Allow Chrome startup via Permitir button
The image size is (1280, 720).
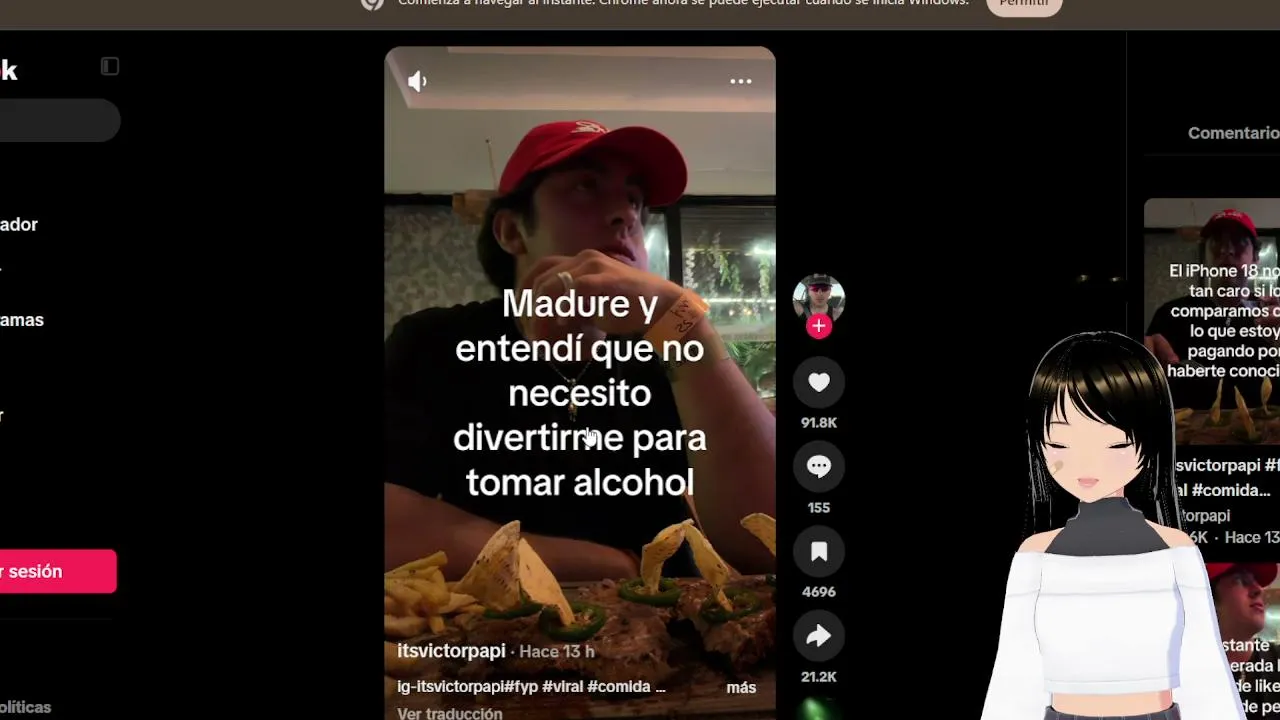1024,4
